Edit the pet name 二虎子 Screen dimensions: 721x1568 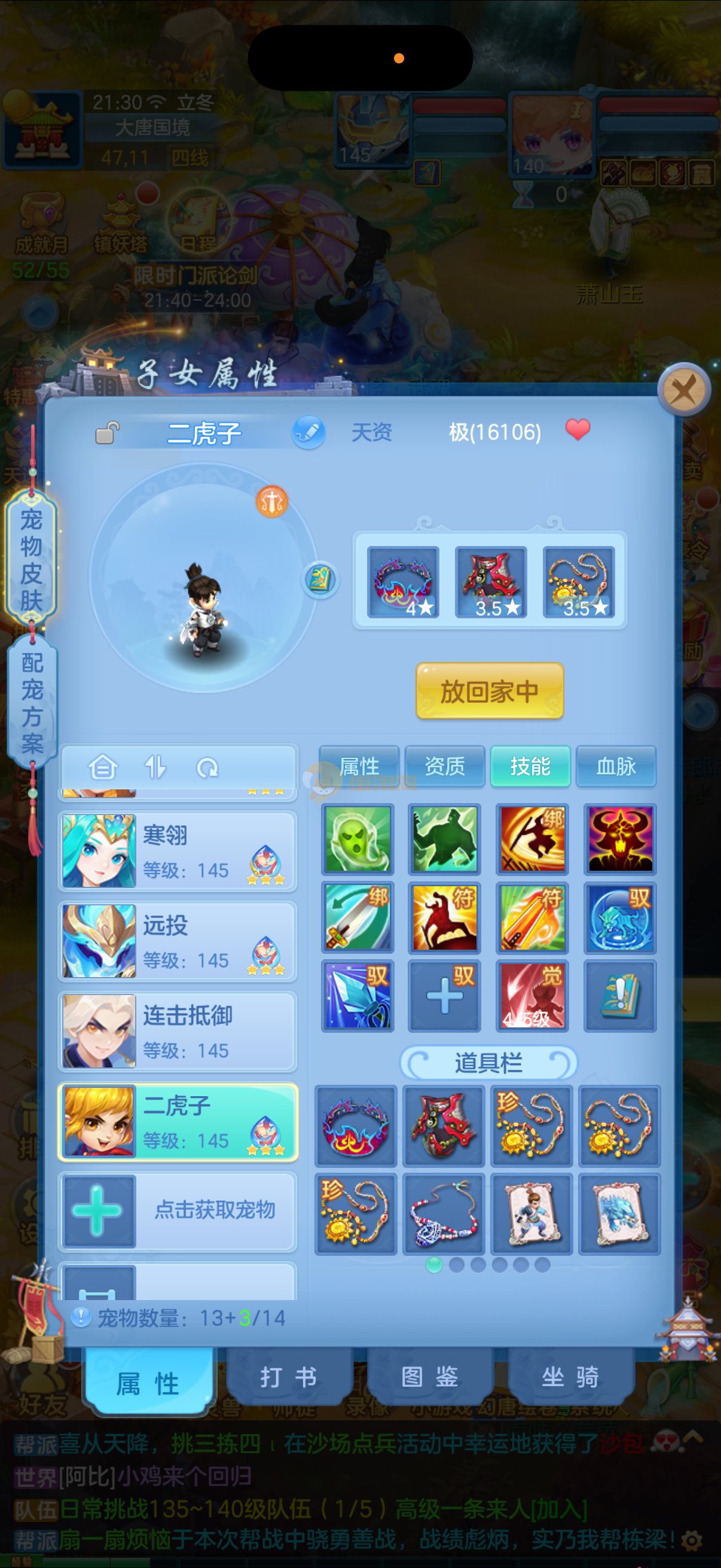coord(309,432)
